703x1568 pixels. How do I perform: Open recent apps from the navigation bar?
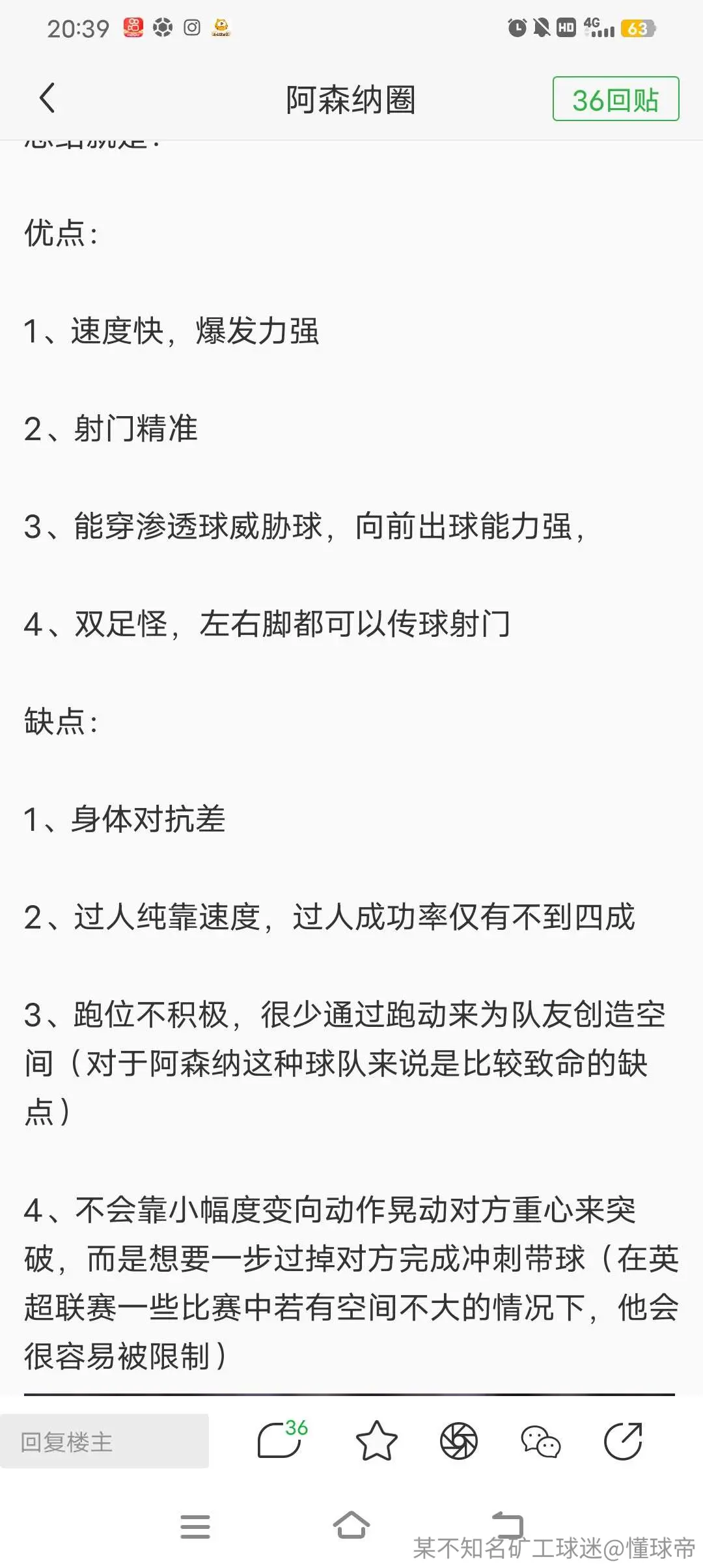[195, 1526]
